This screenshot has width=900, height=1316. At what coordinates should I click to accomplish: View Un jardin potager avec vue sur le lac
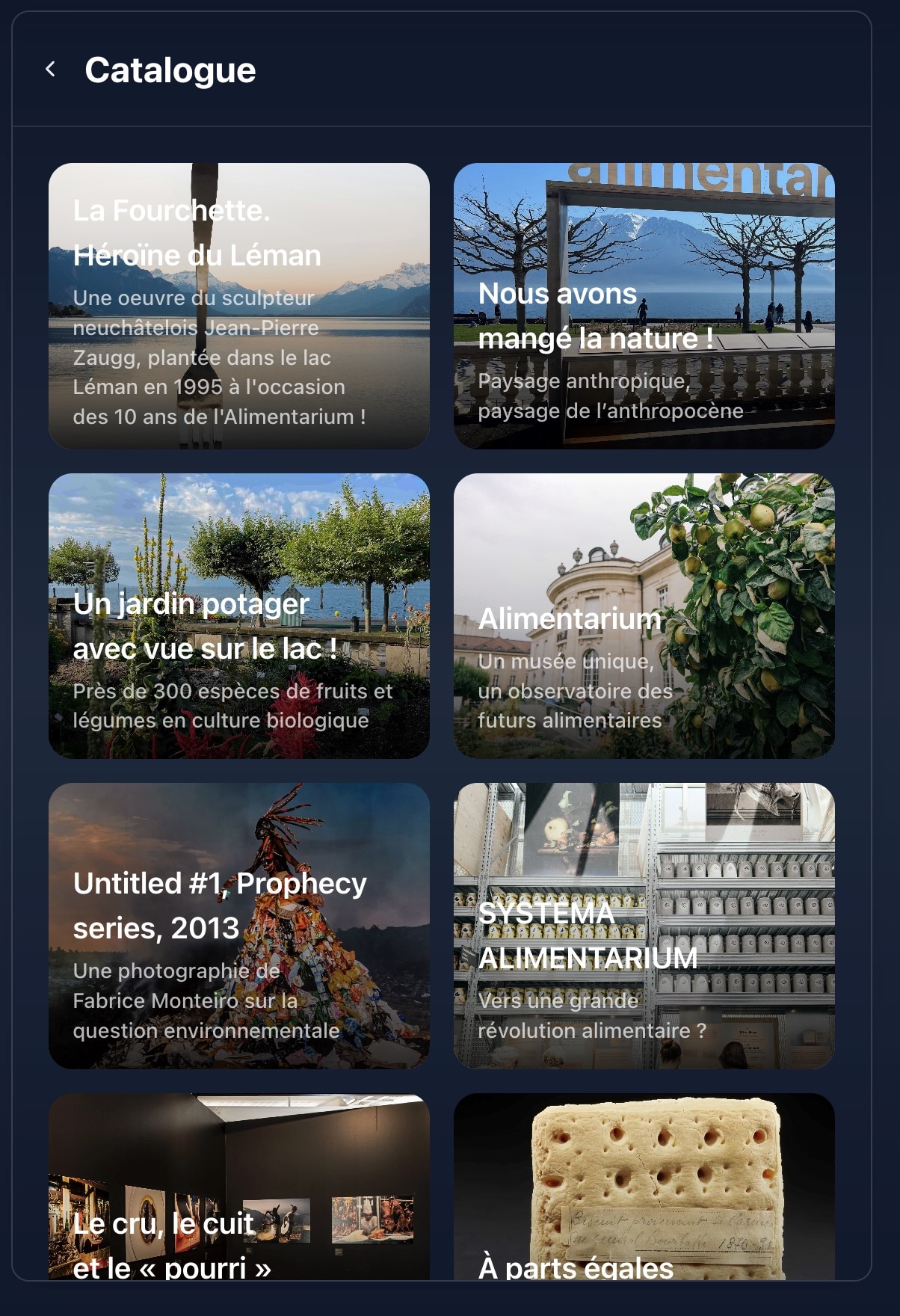pyautogui.click(x=239, y=615)
